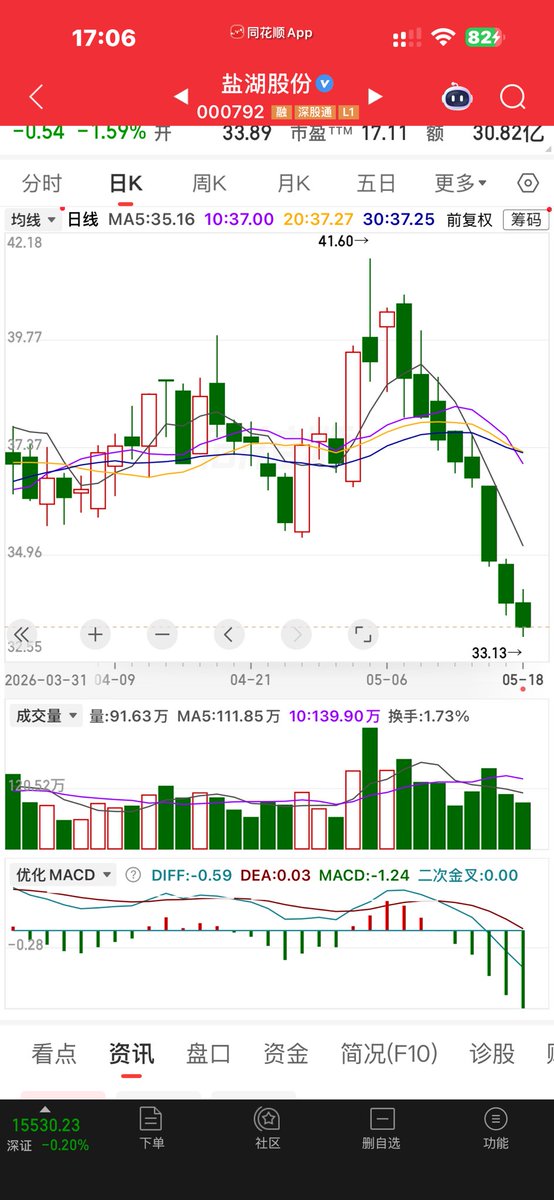This screenshot has height=1200, width=554.
Task: Switch to the 分时 chart tab
Action: pyautogui.click(x=42, y=183)
